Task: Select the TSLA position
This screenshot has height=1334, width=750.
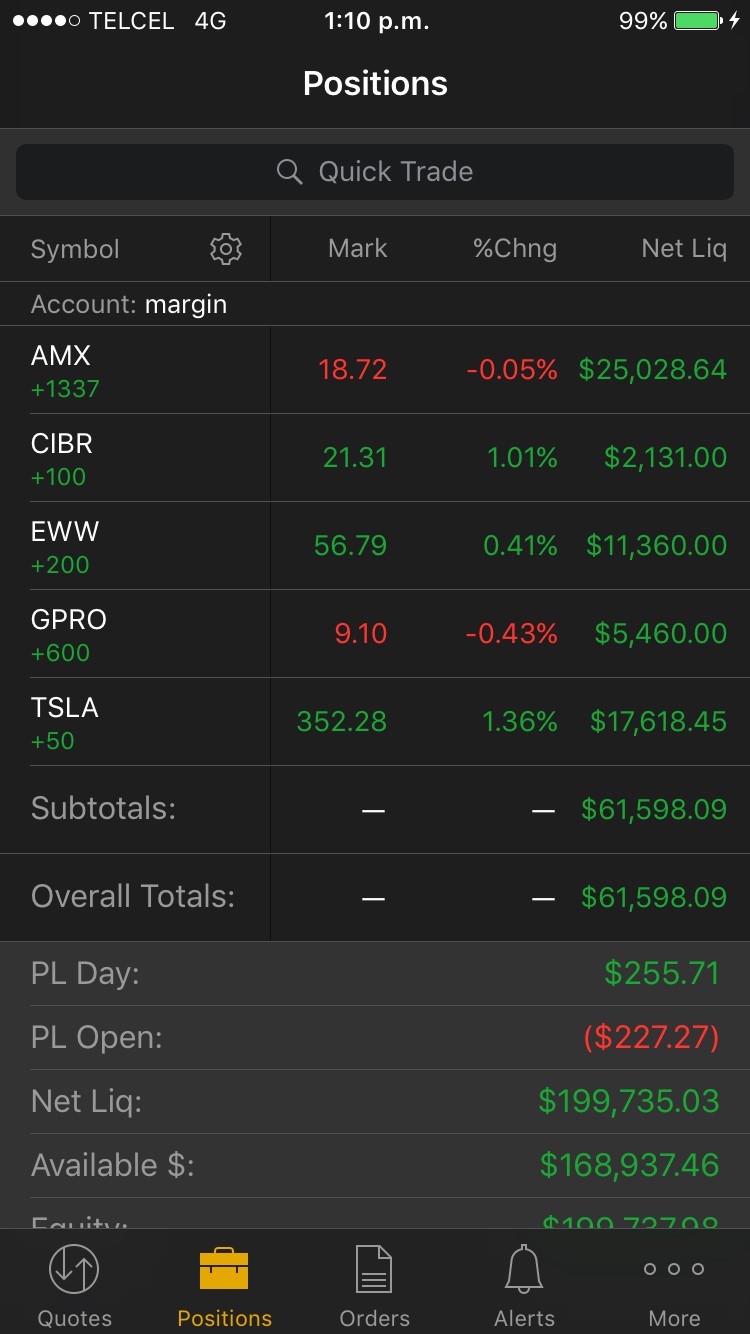Action: [x=375, y=722]
